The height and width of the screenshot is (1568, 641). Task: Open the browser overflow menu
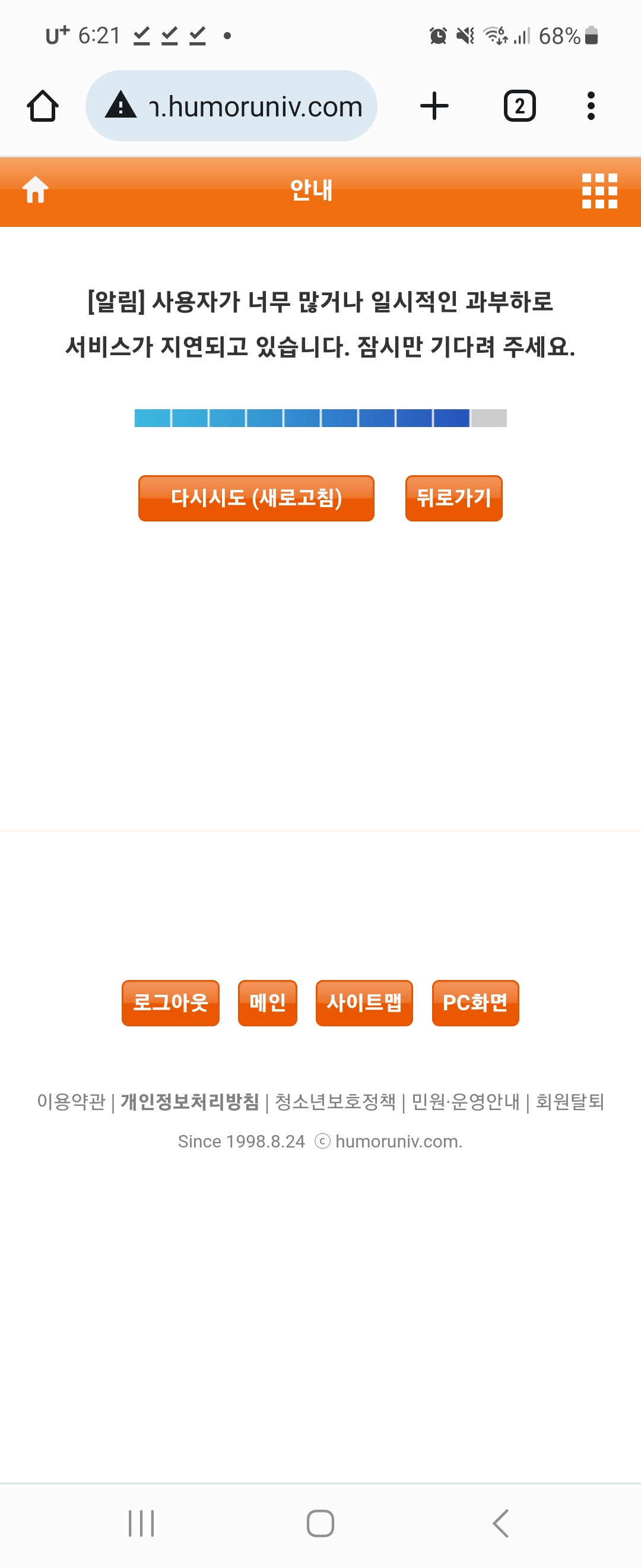(x=591, y=106)
